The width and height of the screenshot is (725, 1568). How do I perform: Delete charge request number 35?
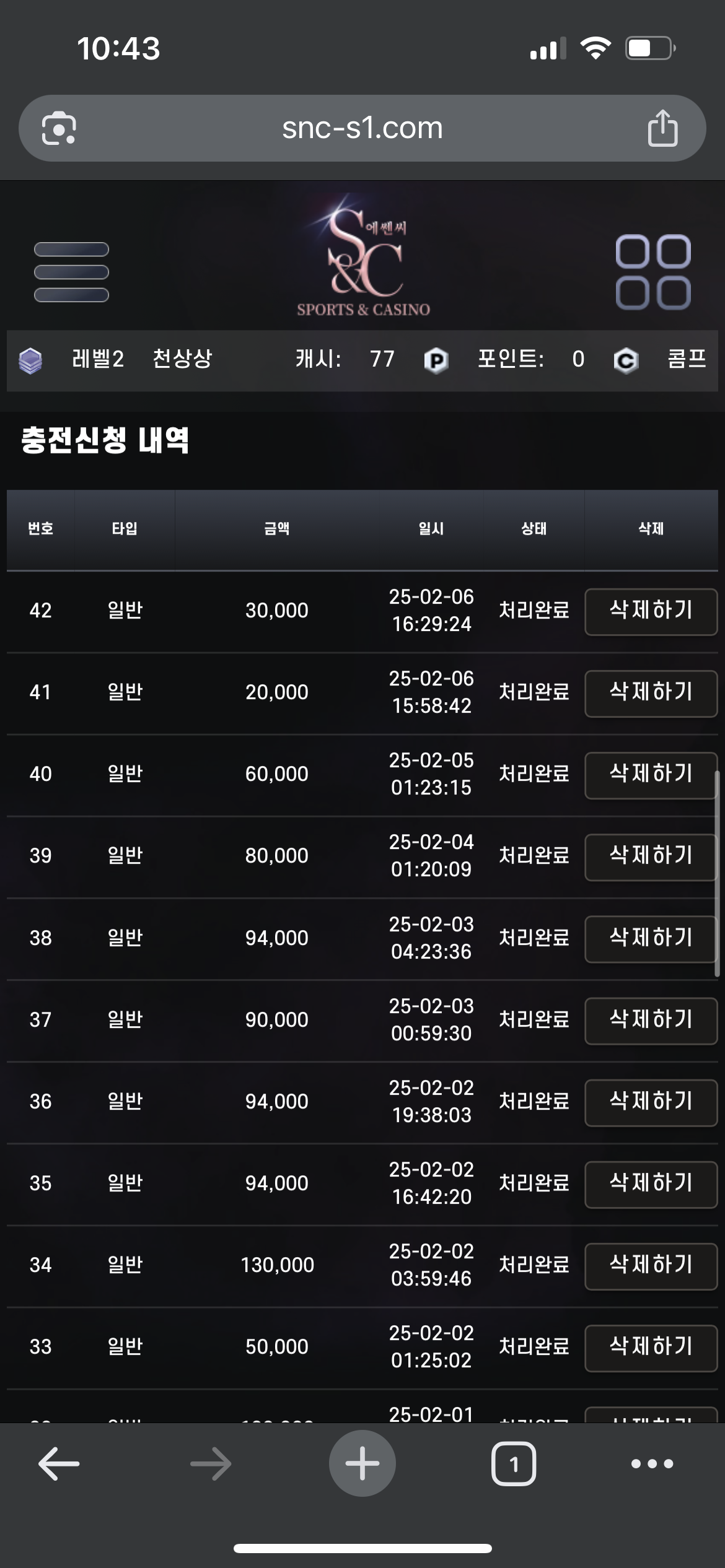[x=651, y=1184]
